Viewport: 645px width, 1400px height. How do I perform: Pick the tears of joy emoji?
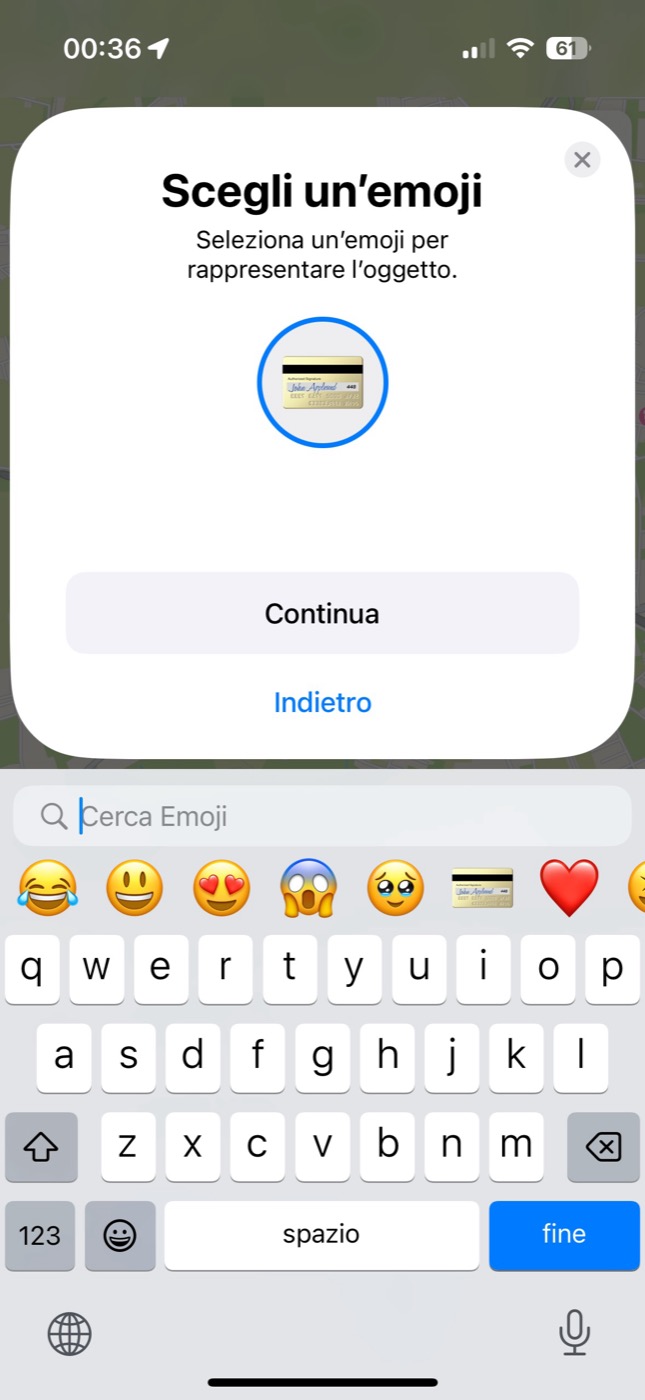47,886
